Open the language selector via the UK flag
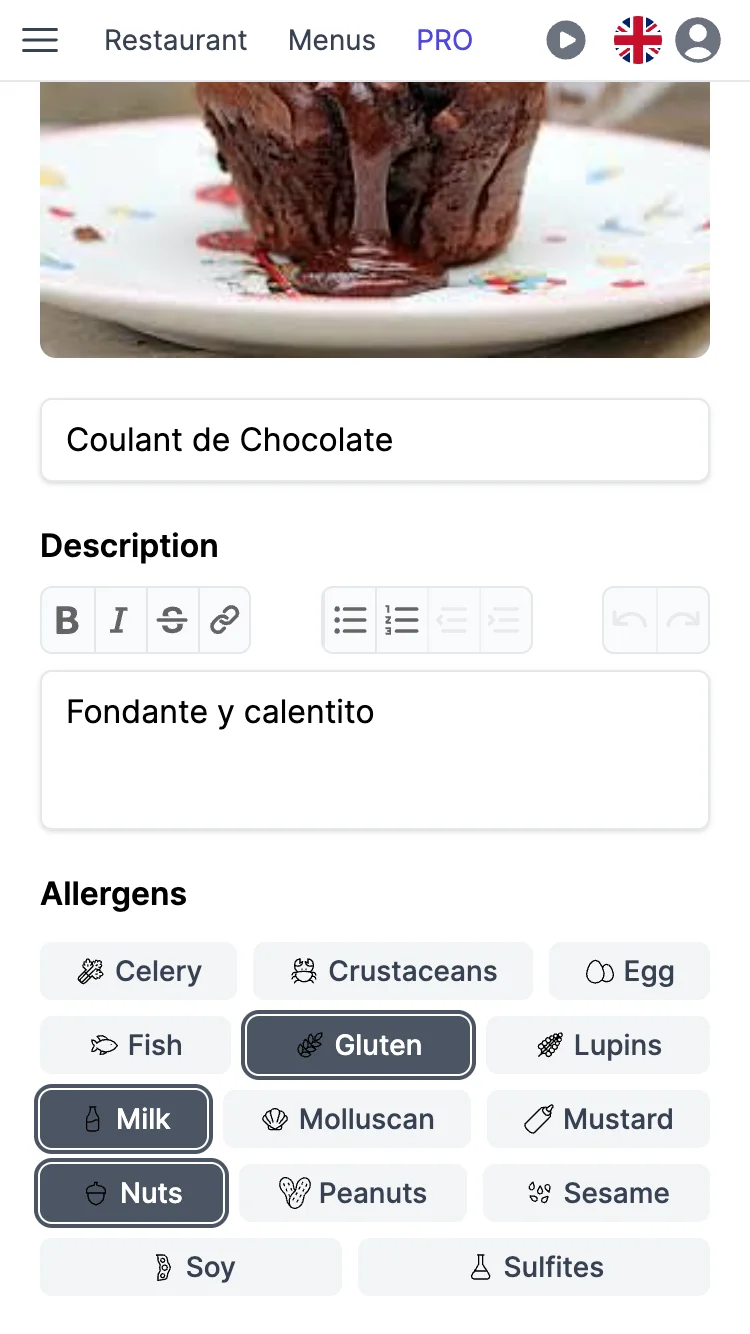 [637, 40]
